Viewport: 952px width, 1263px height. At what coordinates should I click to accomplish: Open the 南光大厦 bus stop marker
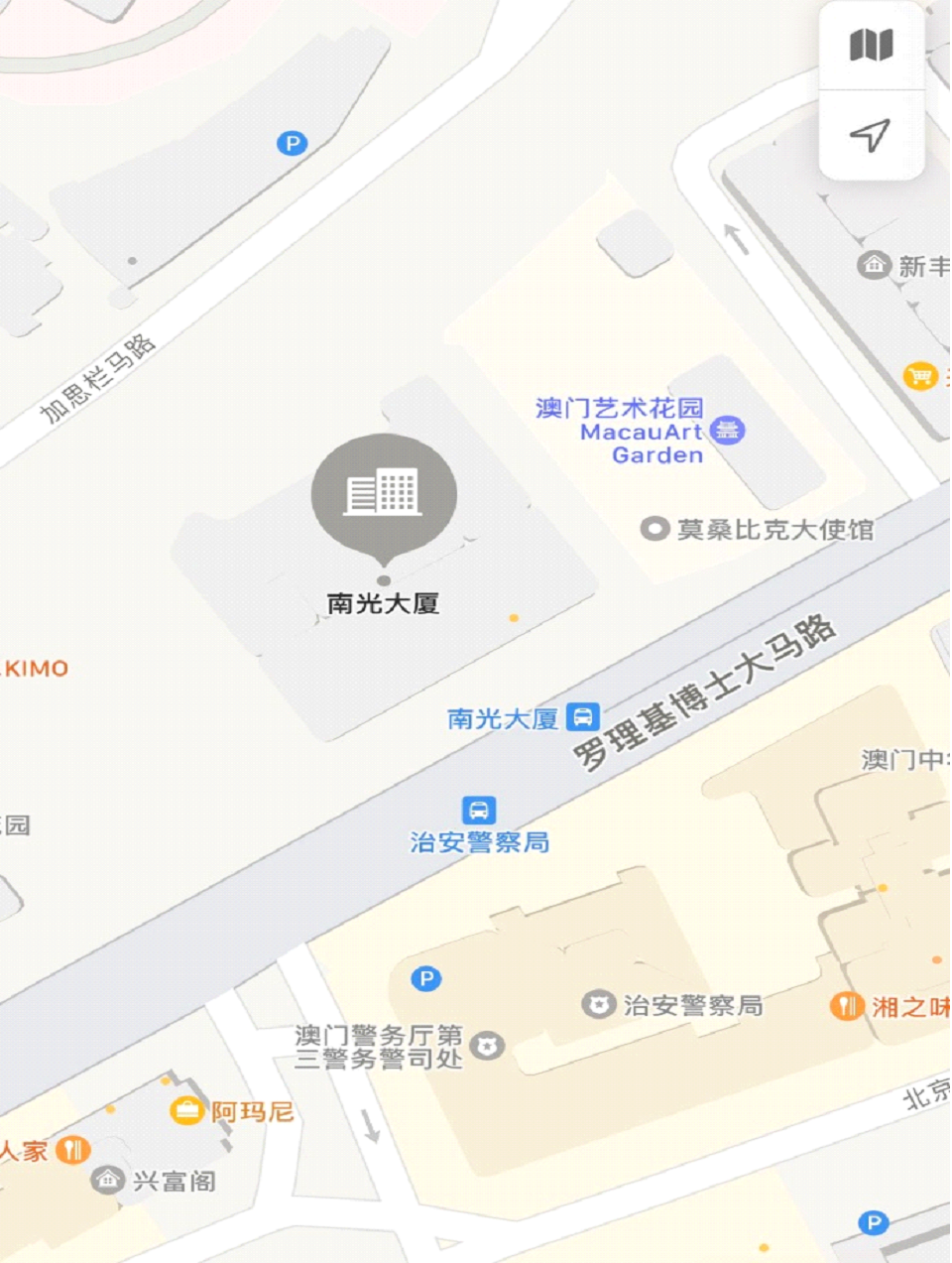click(x=583, y=716)
